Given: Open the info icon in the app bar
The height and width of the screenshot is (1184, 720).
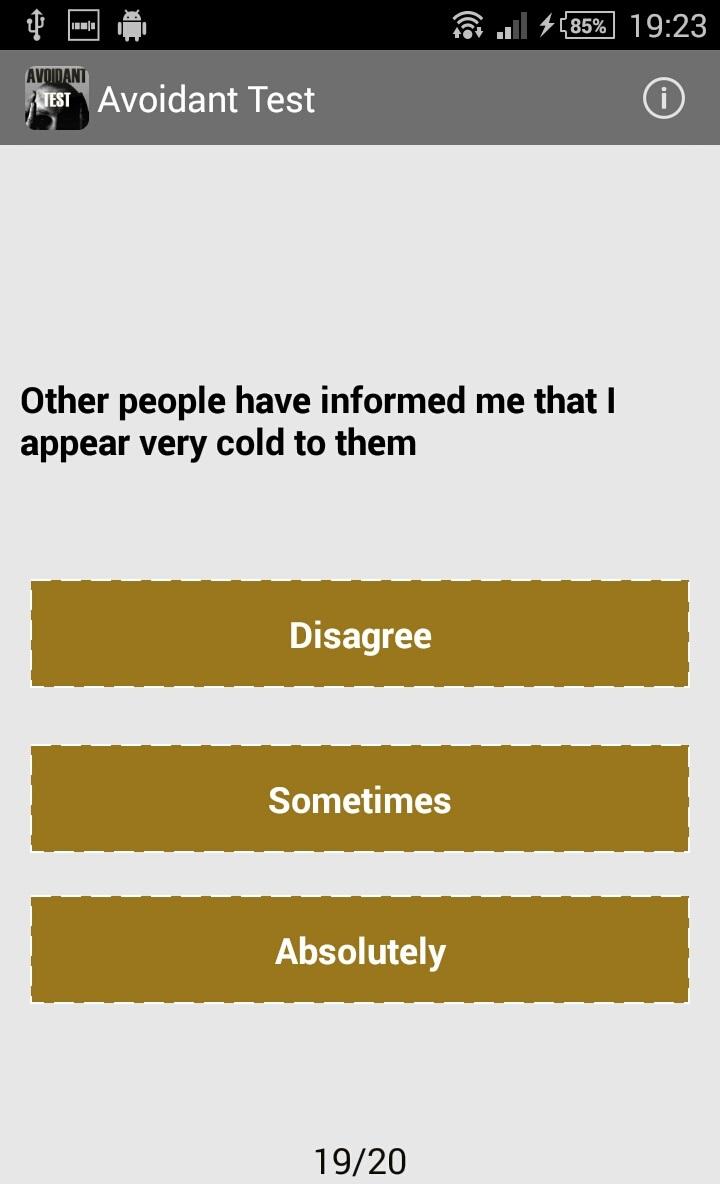Looking at the screenshot, I should pos(663,99).
